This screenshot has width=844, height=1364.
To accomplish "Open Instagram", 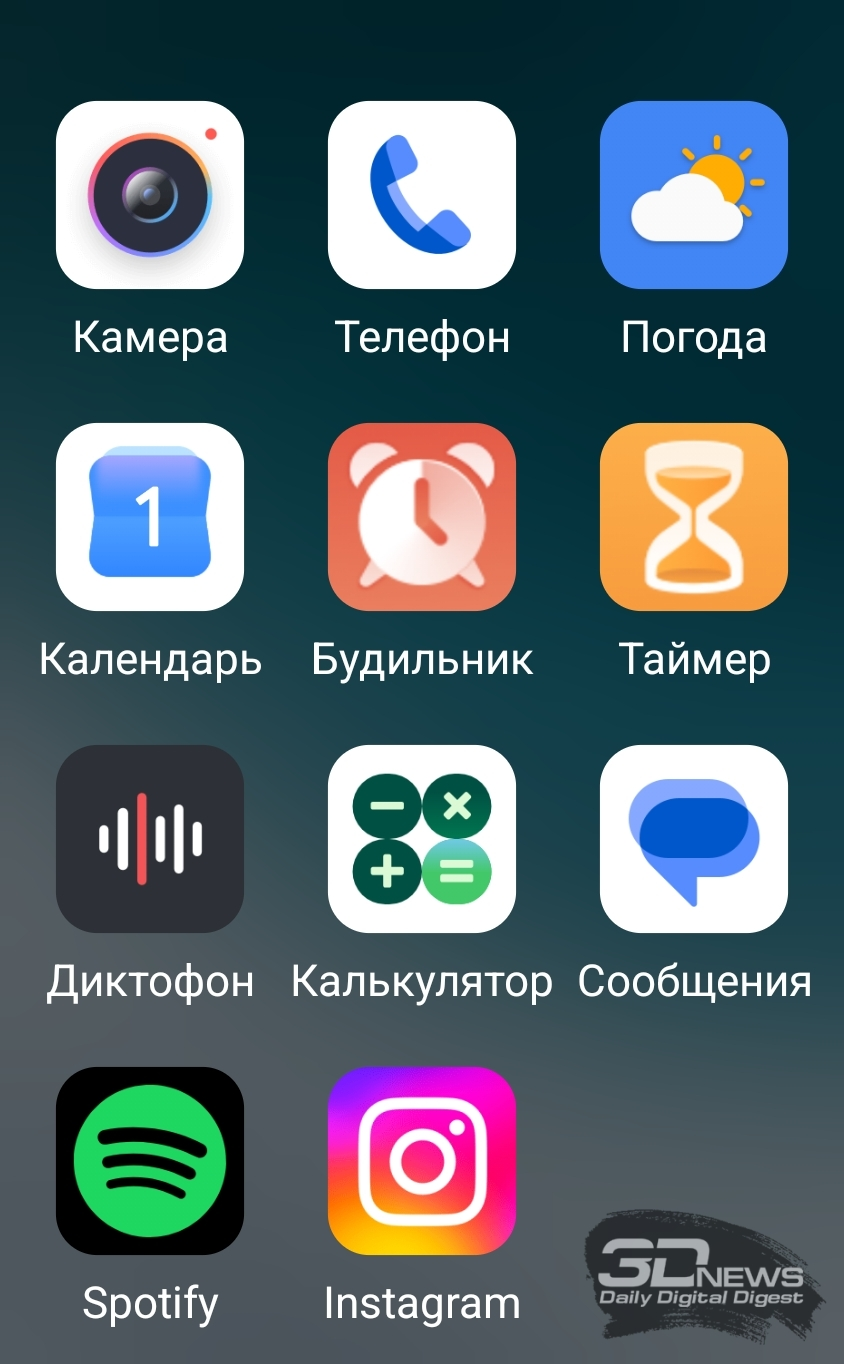I will (422, 1161).
